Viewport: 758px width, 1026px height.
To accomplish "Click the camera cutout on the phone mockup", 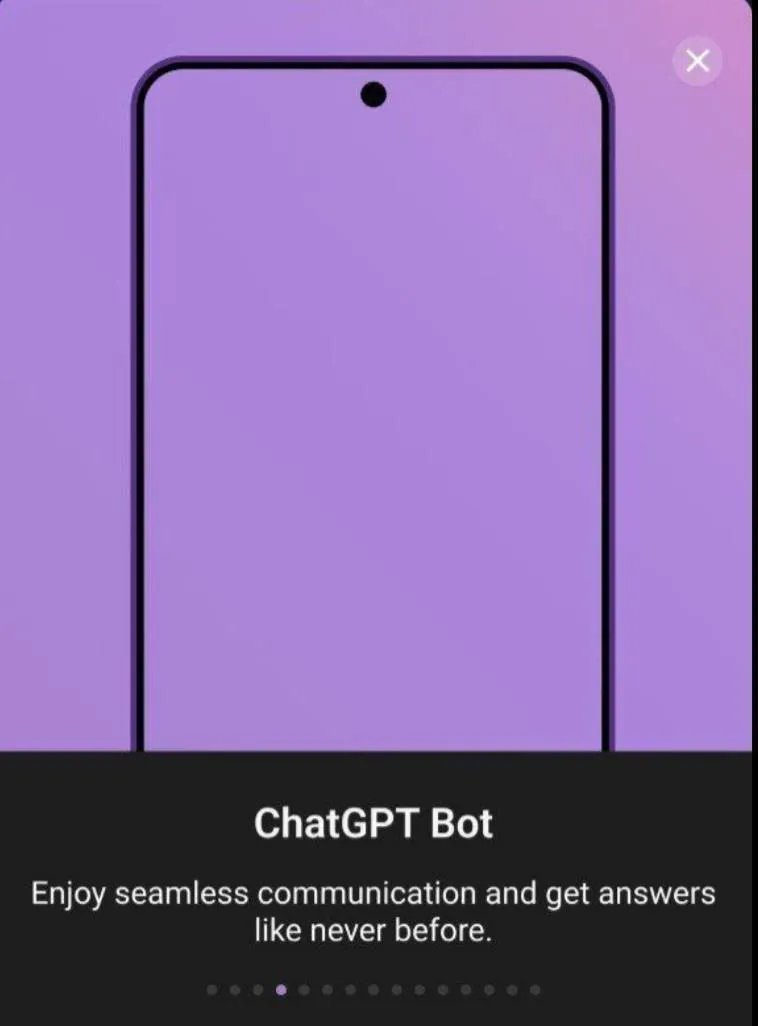I will tap(375, 95).
